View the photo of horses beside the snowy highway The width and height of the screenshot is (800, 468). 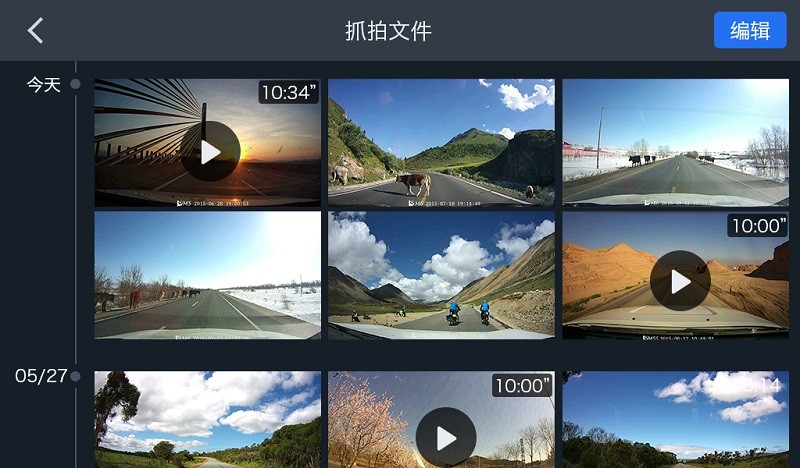click(x=208, y=274)
